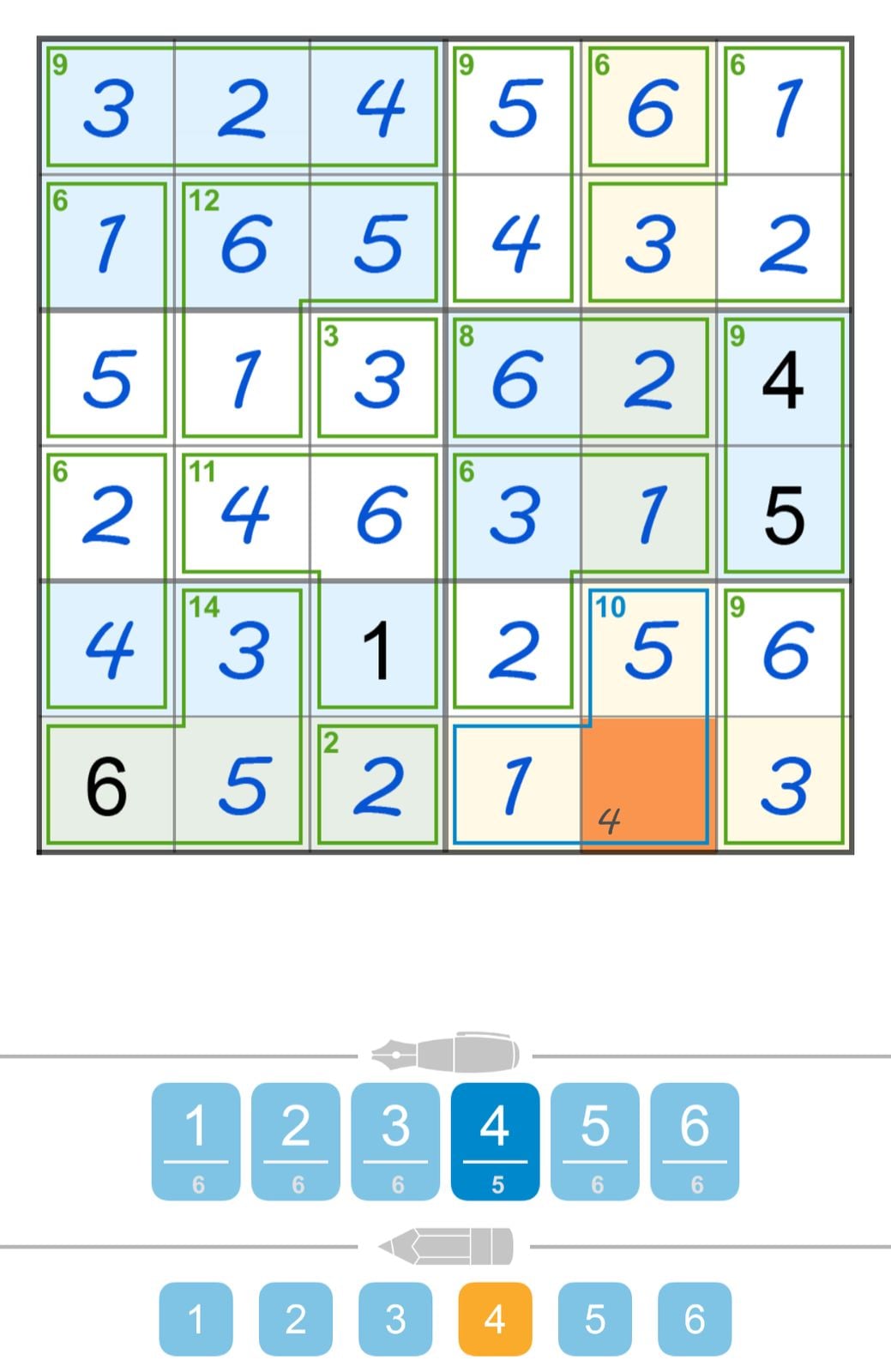Select the cell with cage clue 14
891x1372 pixels.
(243, 650)
